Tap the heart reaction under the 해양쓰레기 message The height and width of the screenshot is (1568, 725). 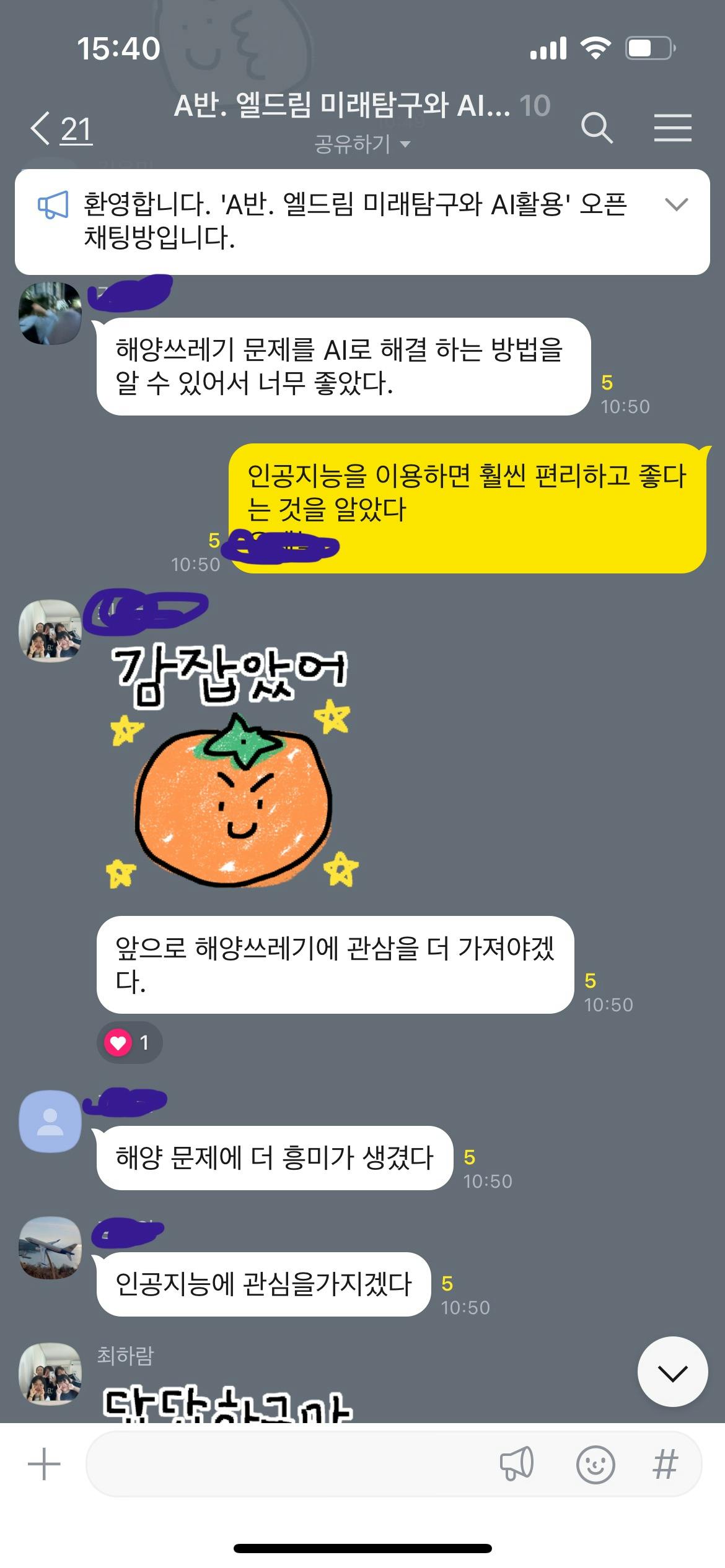(130, 1043)
